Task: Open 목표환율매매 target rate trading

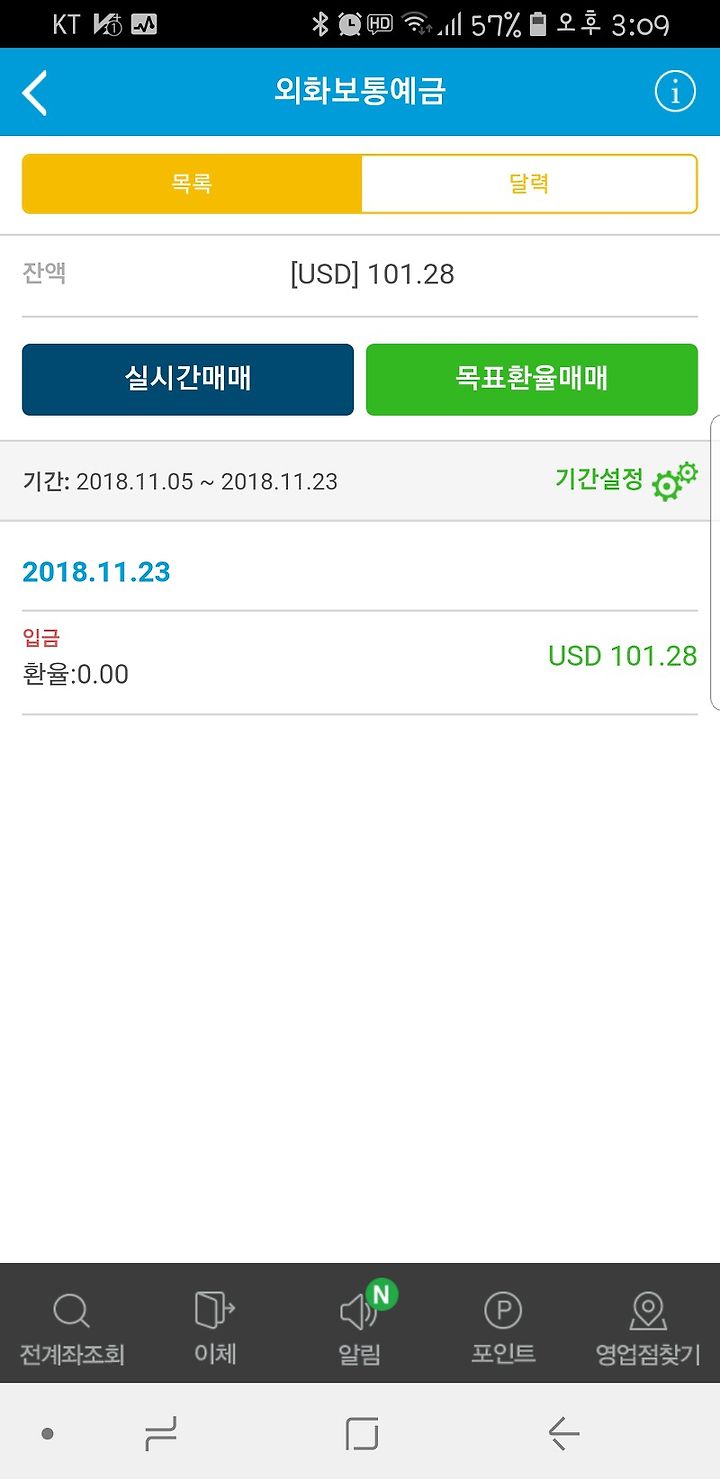Action: click(x=532, y=379)
